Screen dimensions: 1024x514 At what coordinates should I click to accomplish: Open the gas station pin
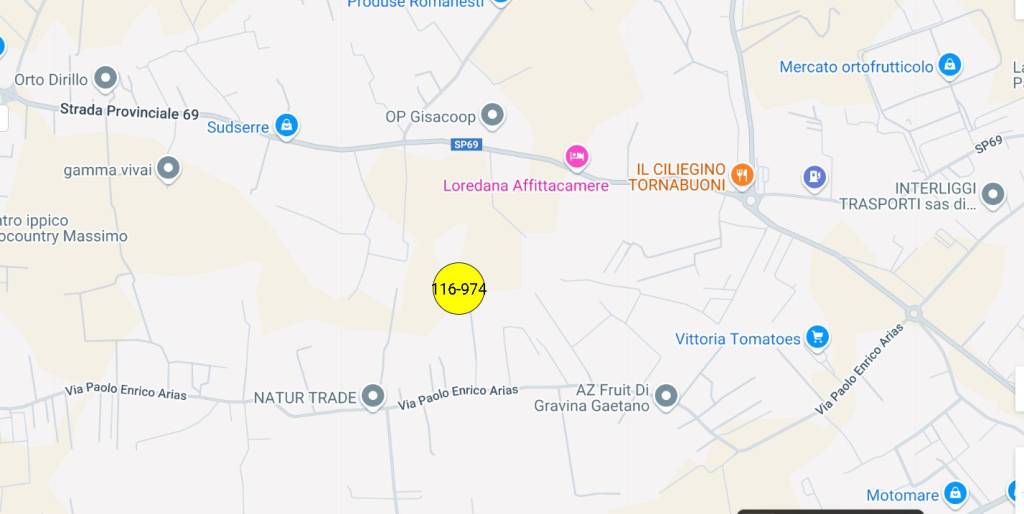point(815,178)
